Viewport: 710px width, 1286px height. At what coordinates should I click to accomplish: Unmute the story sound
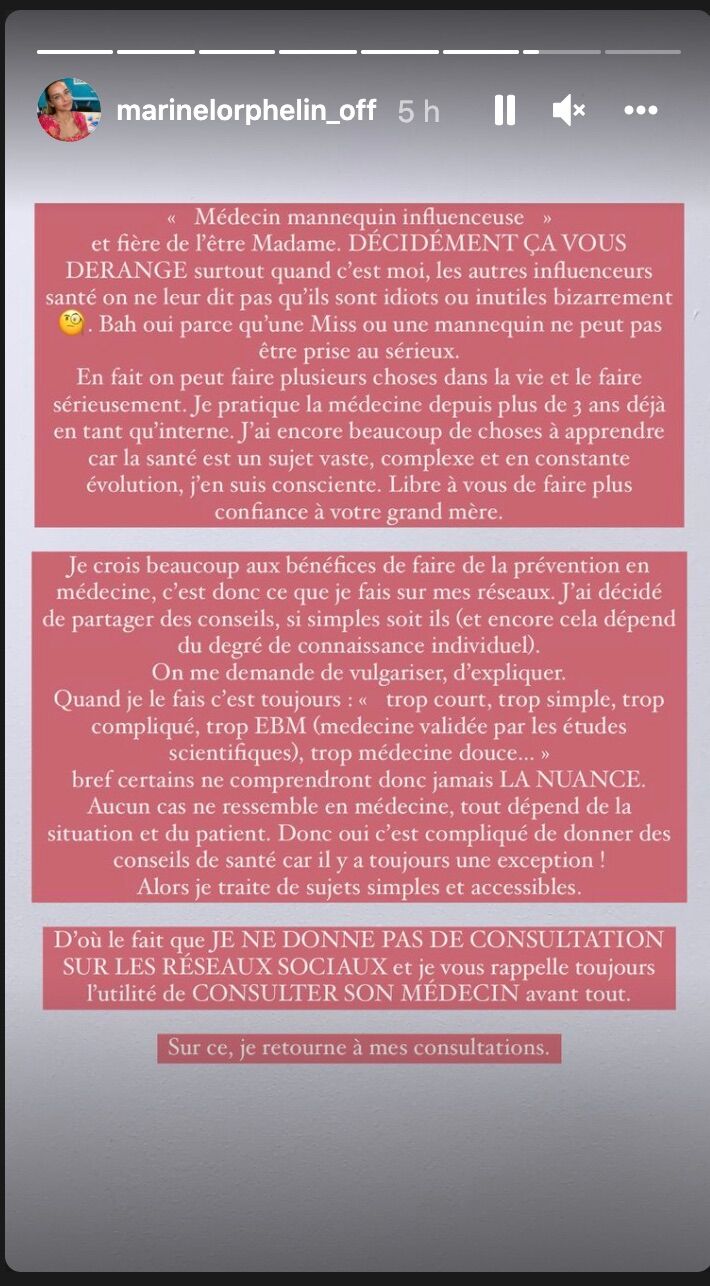click(x=569, y=110)
